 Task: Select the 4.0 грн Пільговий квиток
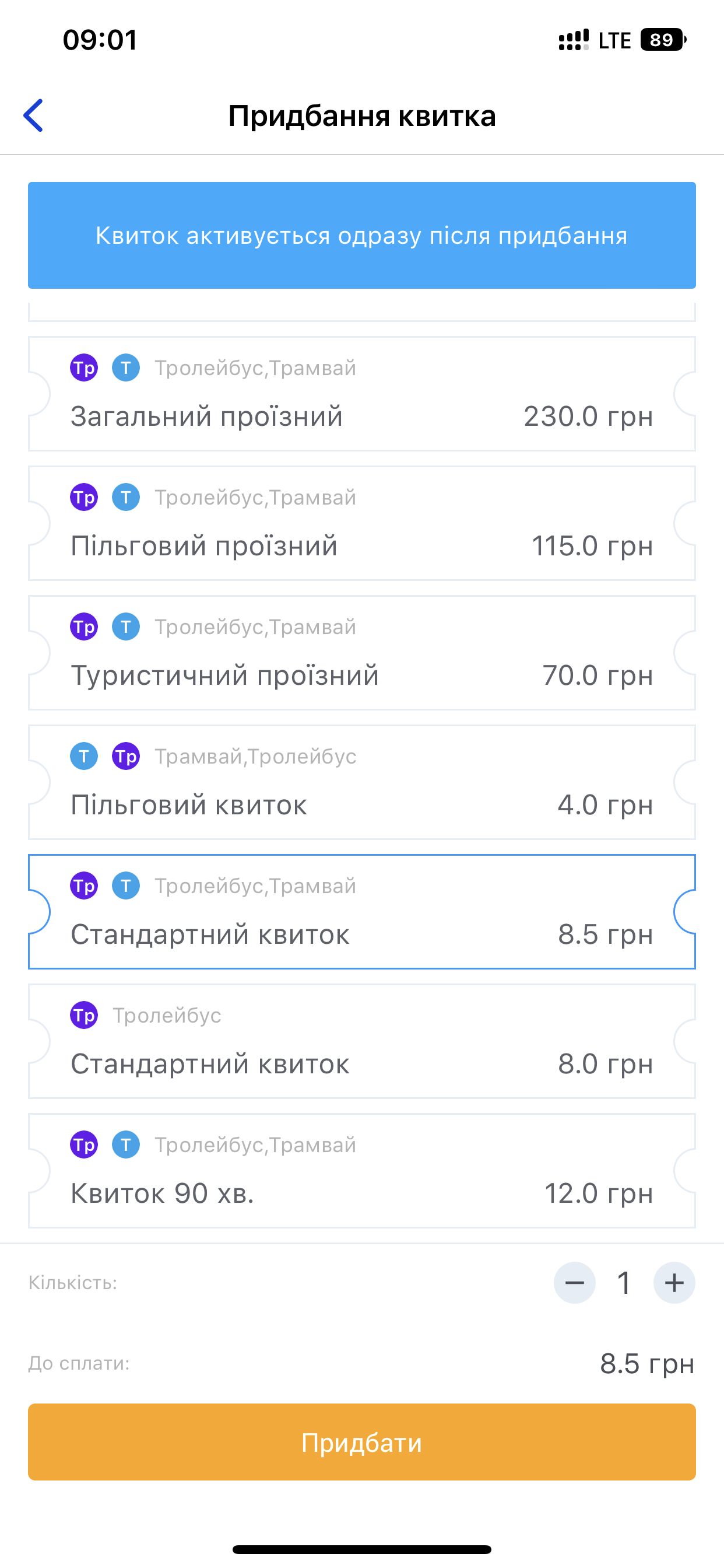pyautogui.click(x=361, y=783)
